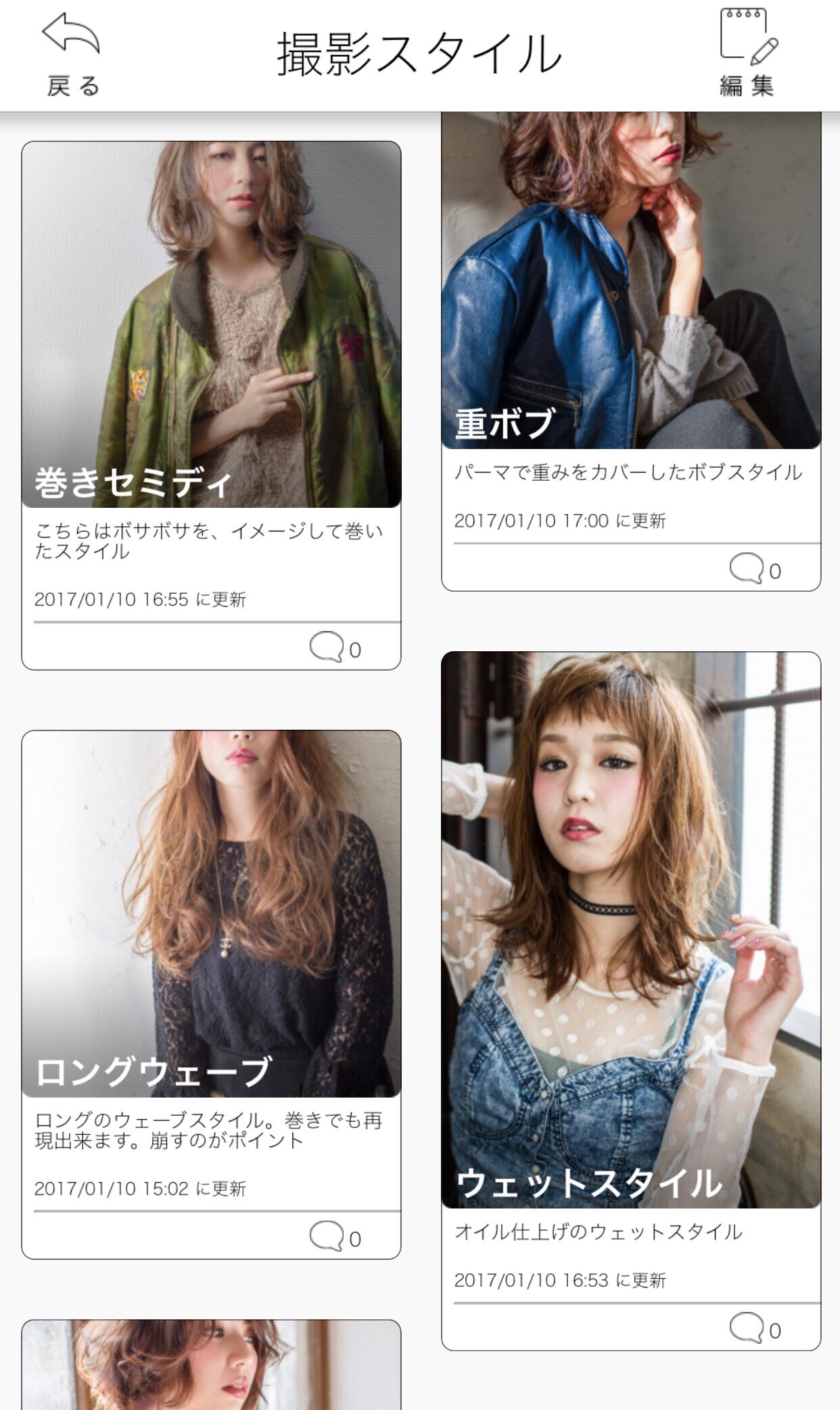This screenshot has height=1410, width=840.
Task: View comments on the ウェットスタイル card
Action: tap(747, 1328)
